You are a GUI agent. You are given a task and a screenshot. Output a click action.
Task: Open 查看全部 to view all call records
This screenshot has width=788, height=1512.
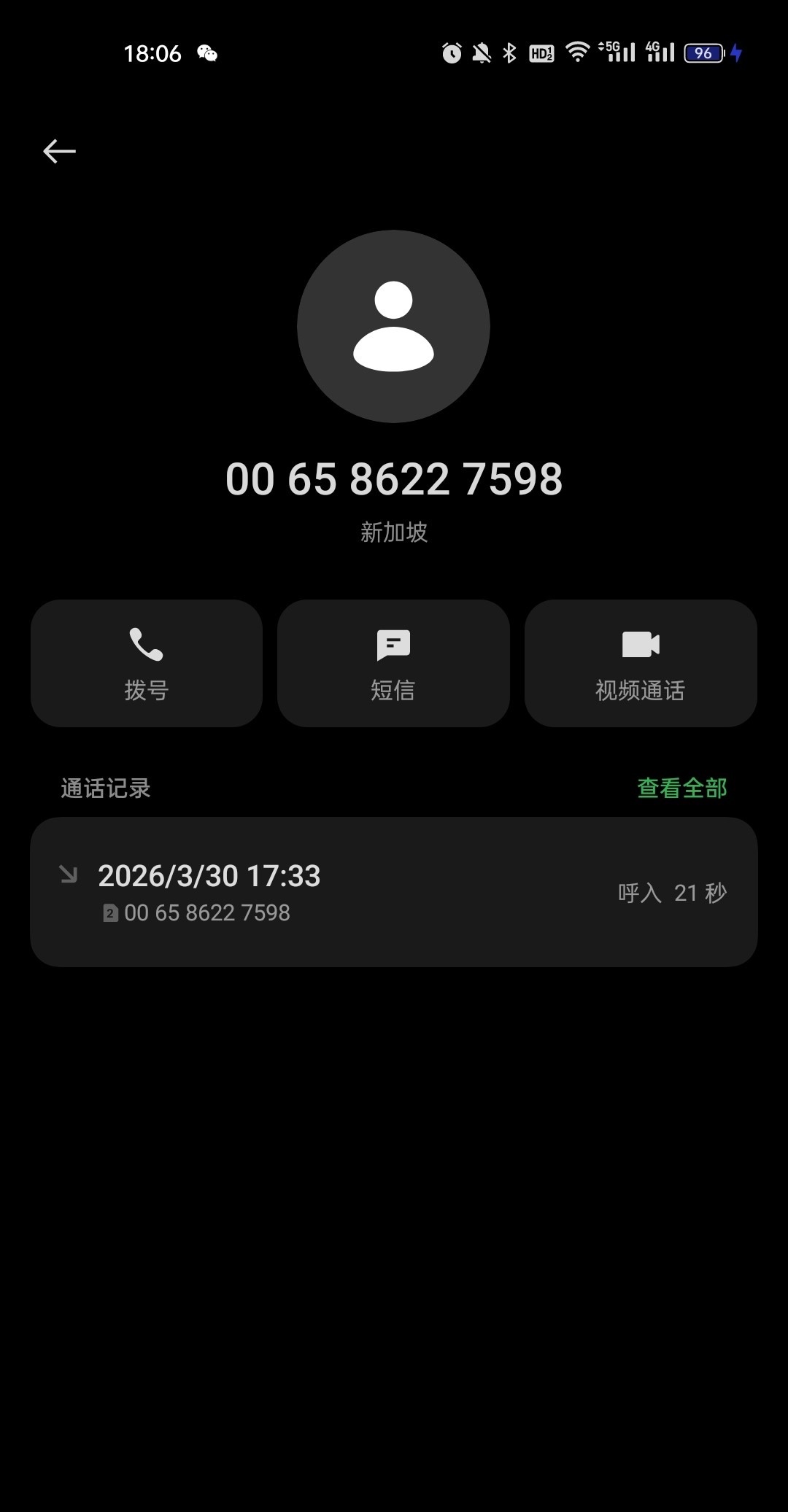pos(681,788)
